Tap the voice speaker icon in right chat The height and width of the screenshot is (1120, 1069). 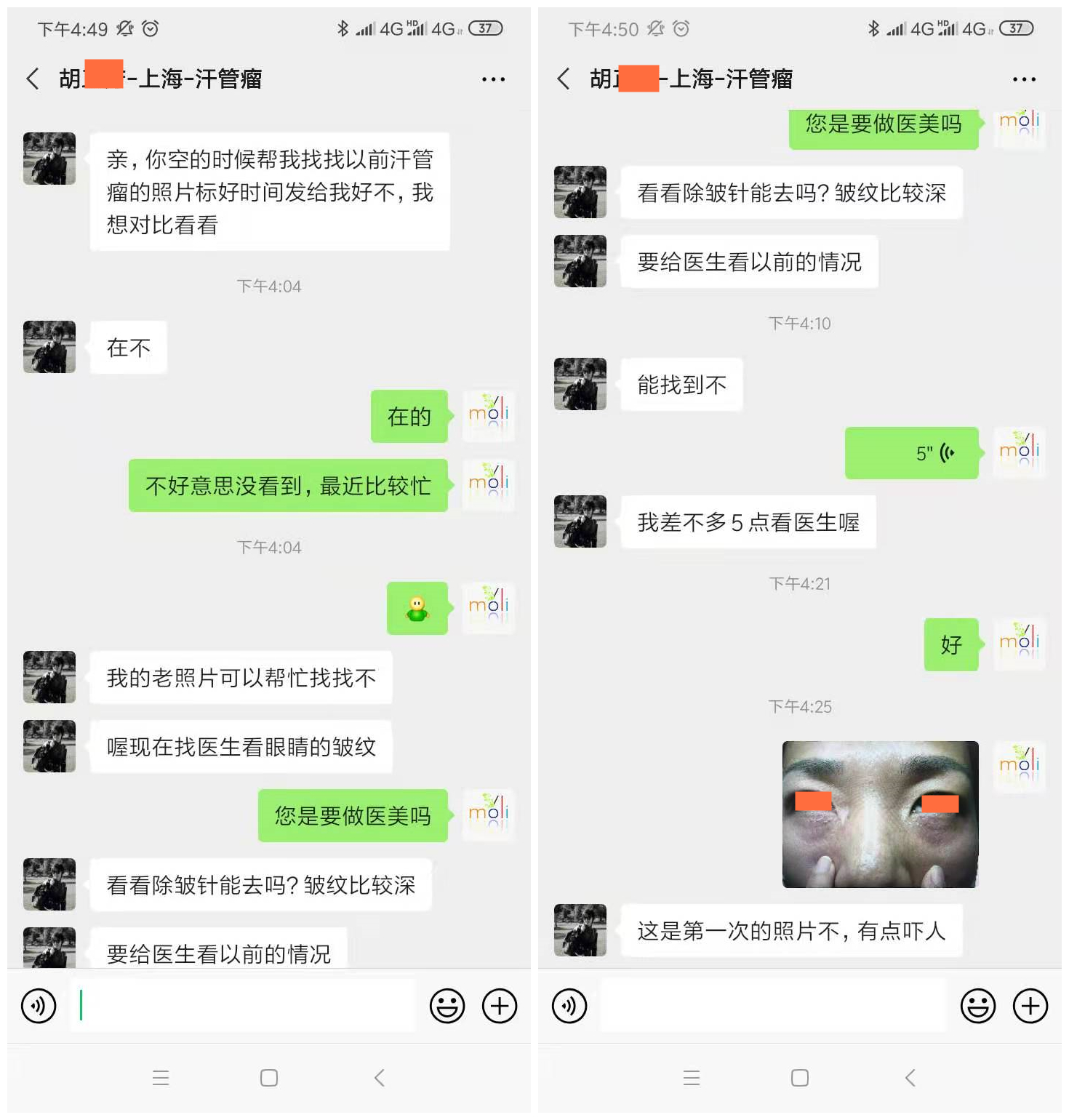570,1006
